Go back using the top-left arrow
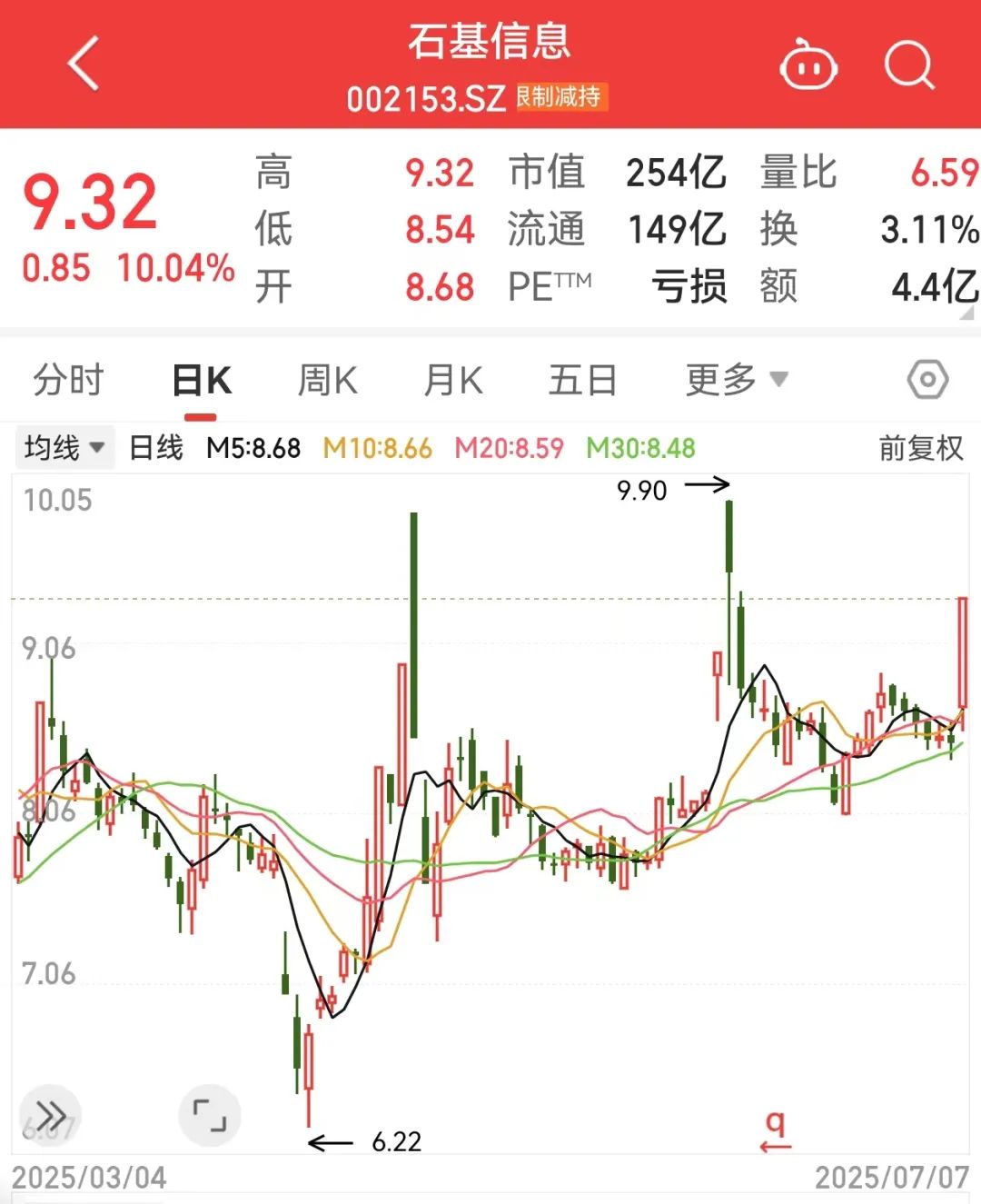This screenshot has width=981, height=1204. point(84,65)
